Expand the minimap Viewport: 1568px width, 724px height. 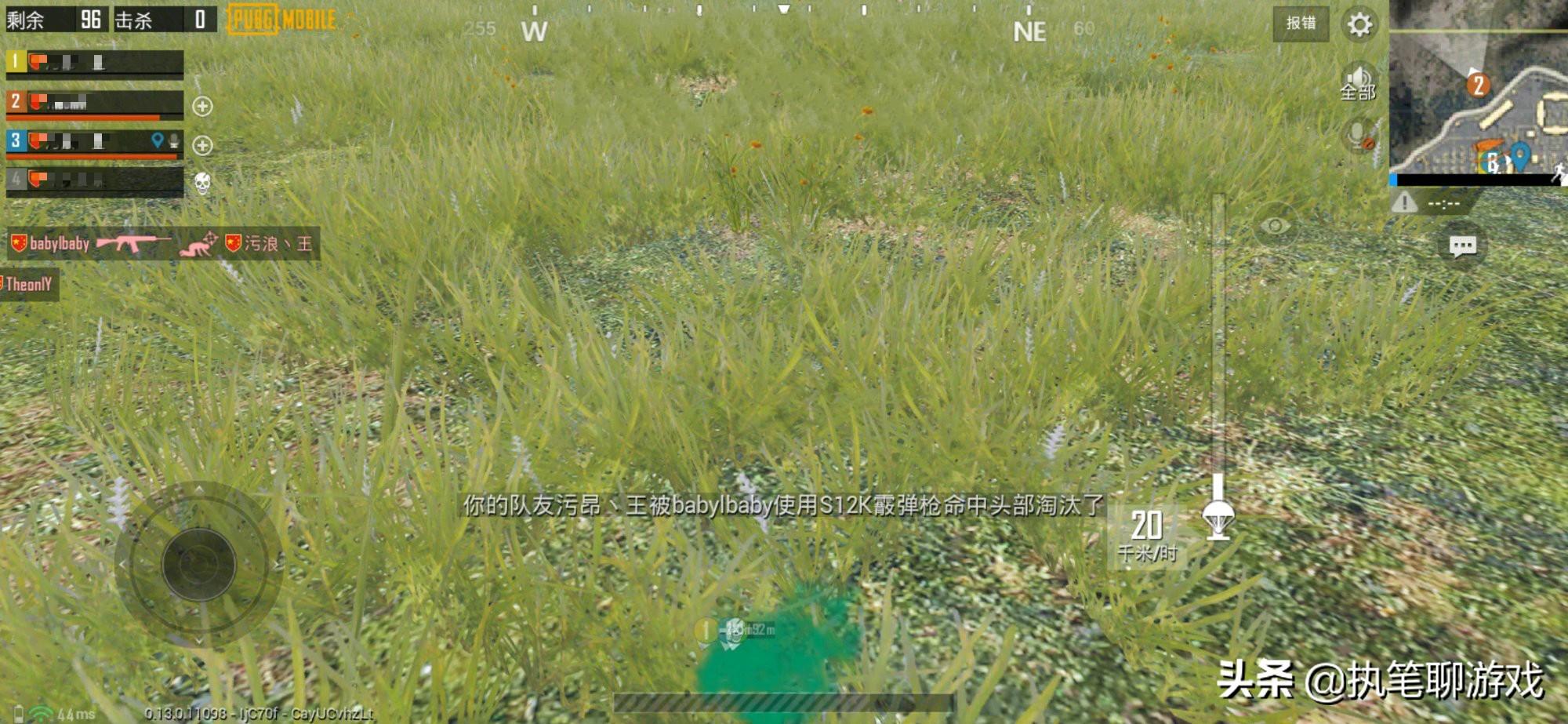(1478, 86)
